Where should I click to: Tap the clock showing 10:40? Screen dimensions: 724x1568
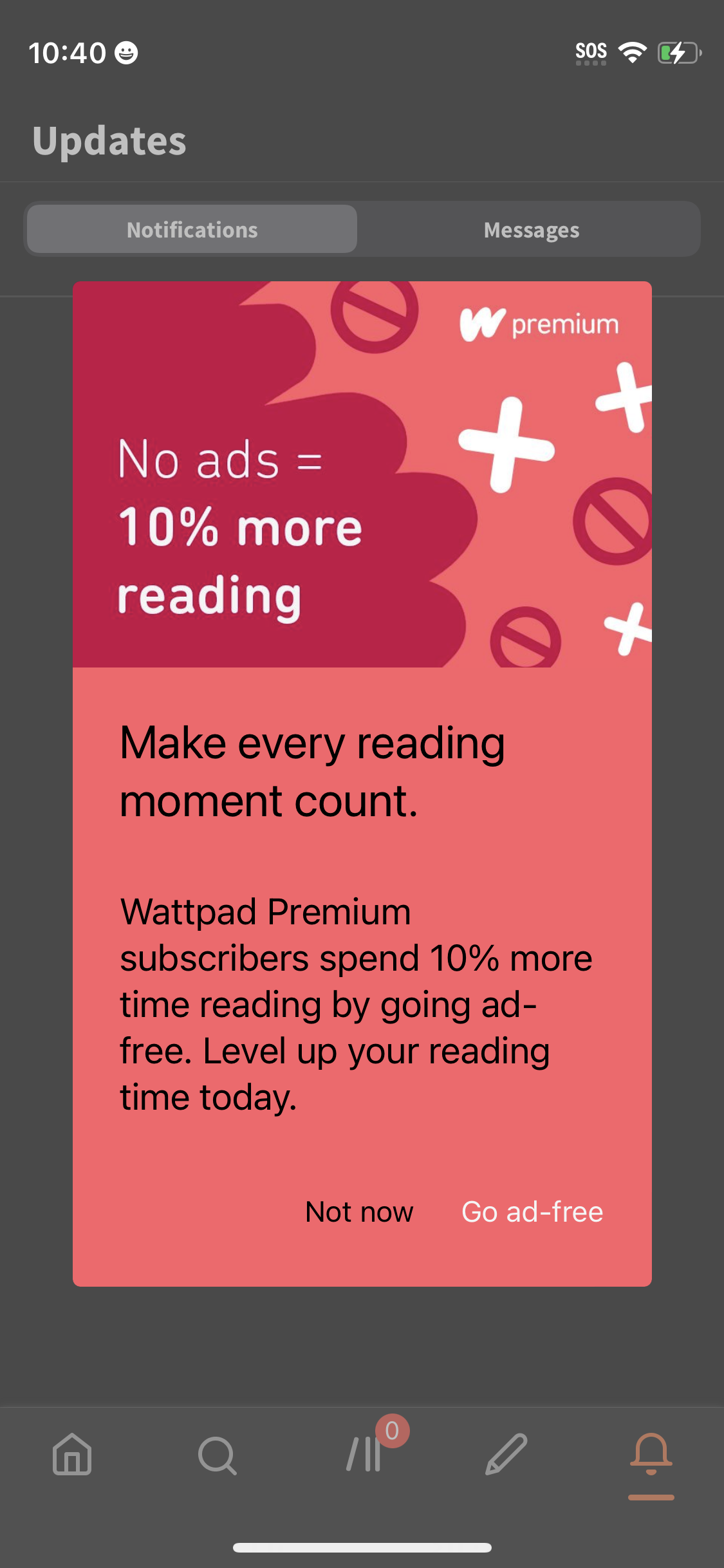pyautogui.click(x=66, y=53)
